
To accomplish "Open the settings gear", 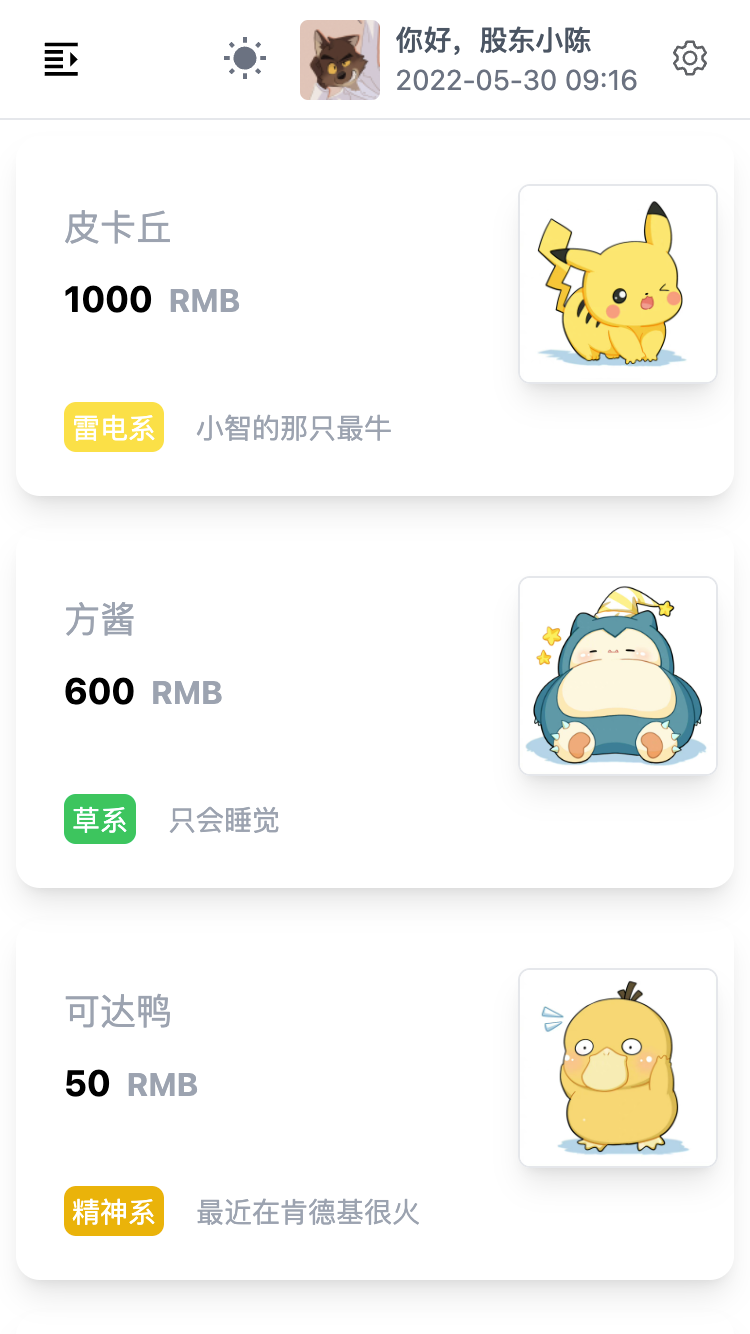I will tap(690, 59).
